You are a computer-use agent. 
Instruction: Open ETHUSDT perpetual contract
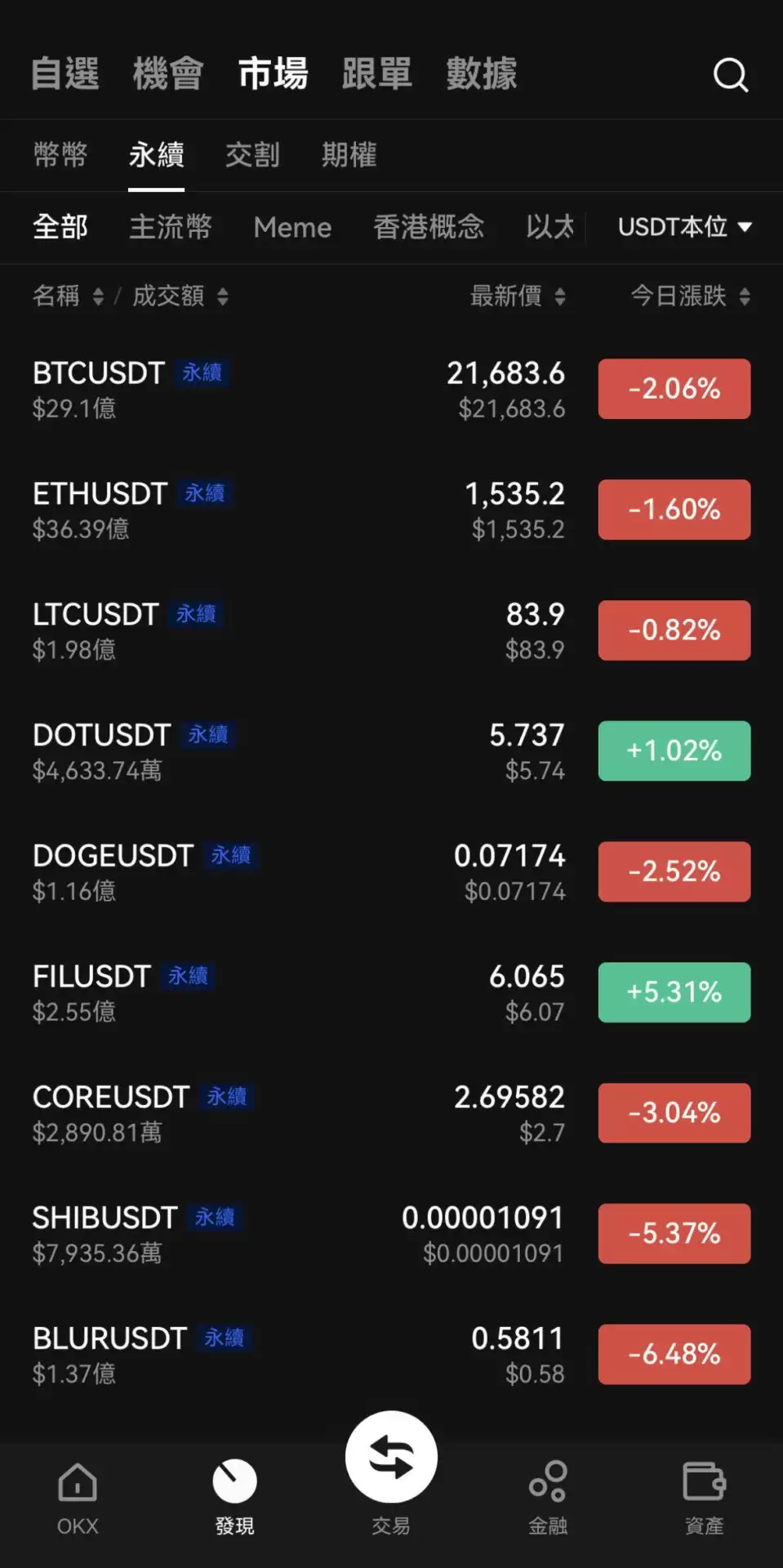pyautogui.click(x=245, y=510)
